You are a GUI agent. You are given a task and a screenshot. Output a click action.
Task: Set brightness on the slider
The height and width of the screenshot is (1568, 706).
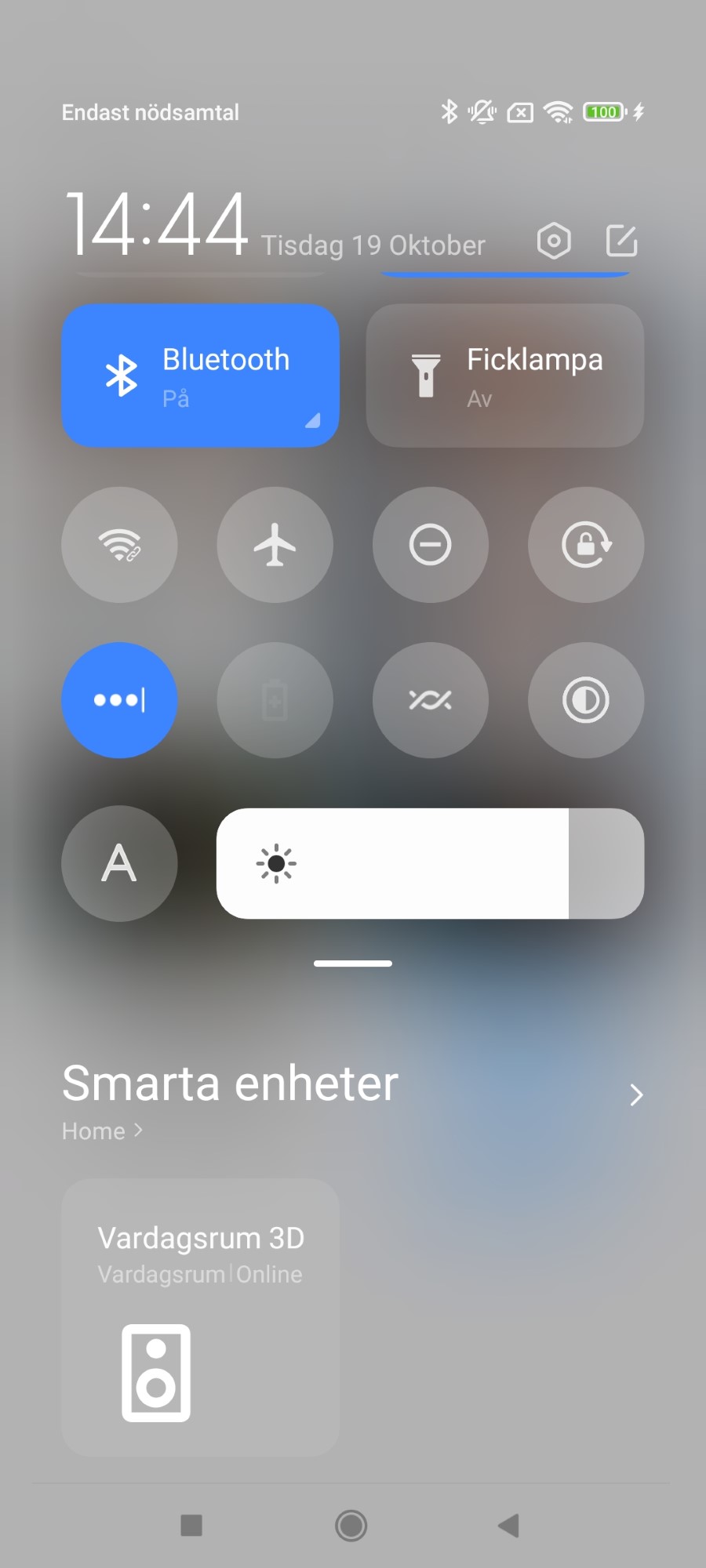coord(430,863)
